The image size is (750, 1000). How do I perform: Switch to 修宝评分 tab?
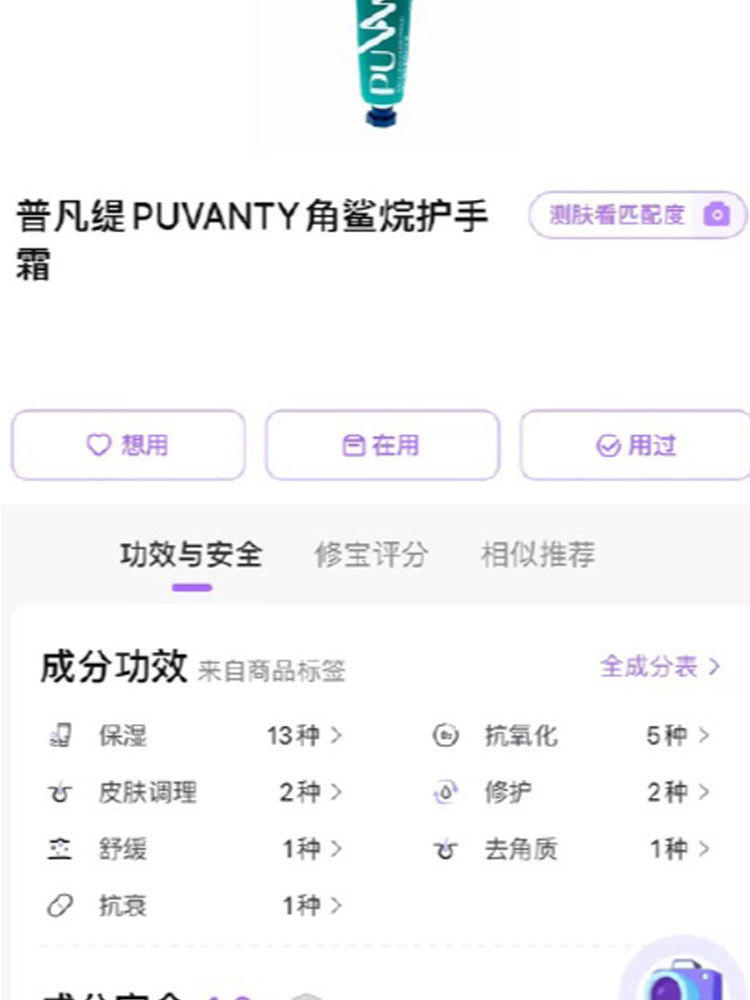coord(371,554)
